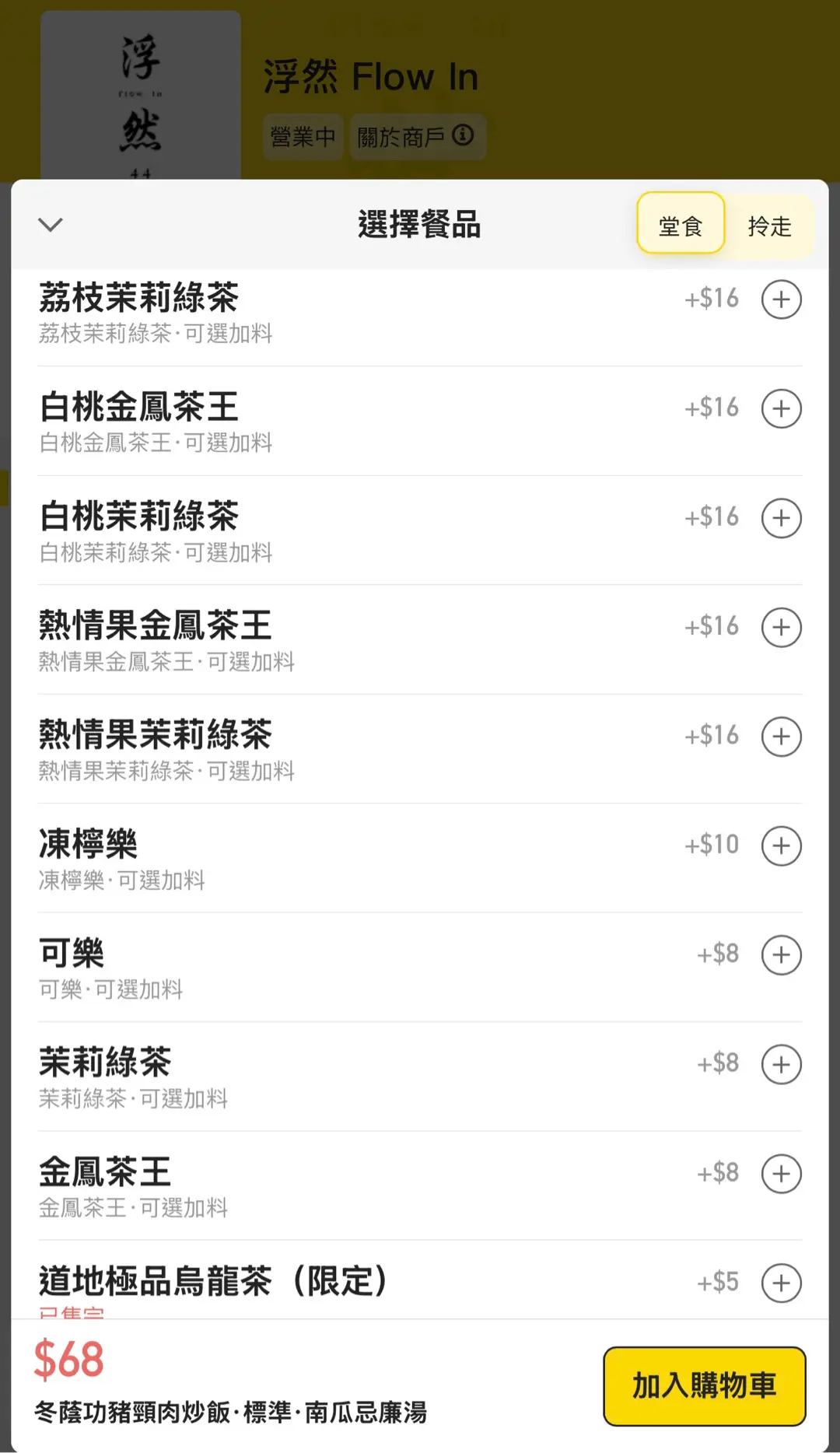Select the 堂食 dine-in option
The image size is (840, 1453).
pos(681,225)
